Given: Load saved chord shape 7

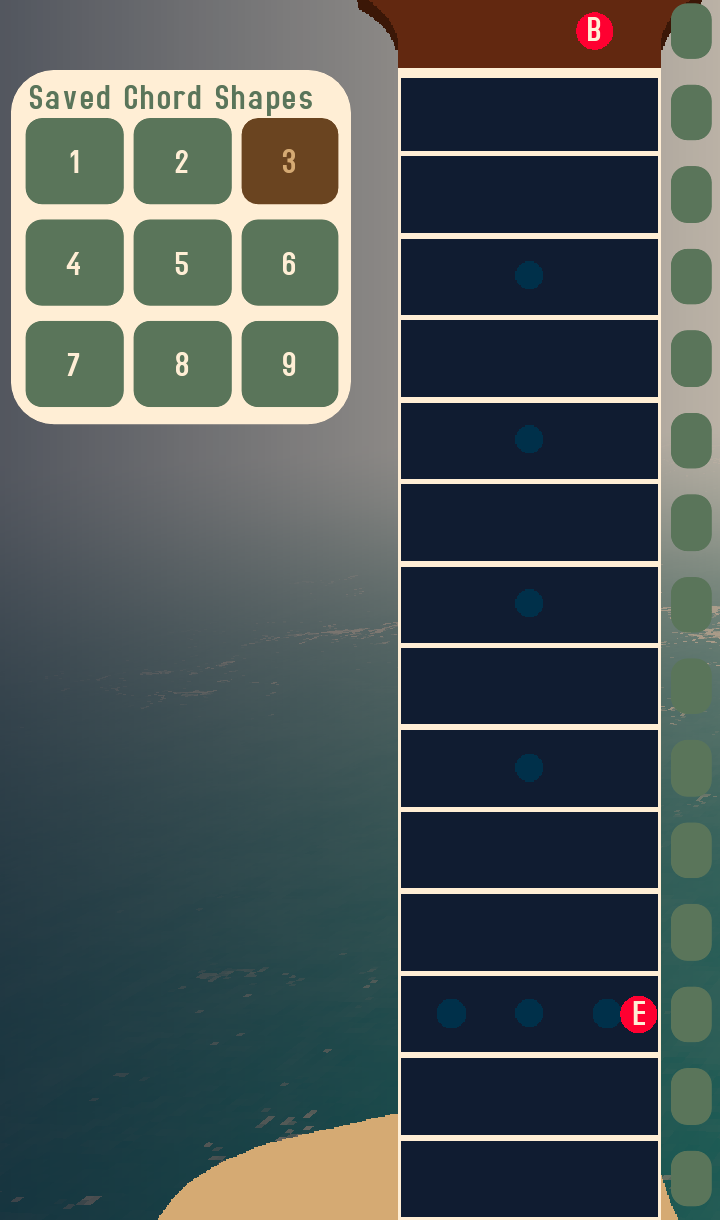Looking at the screenshot, I should point(75,364).
